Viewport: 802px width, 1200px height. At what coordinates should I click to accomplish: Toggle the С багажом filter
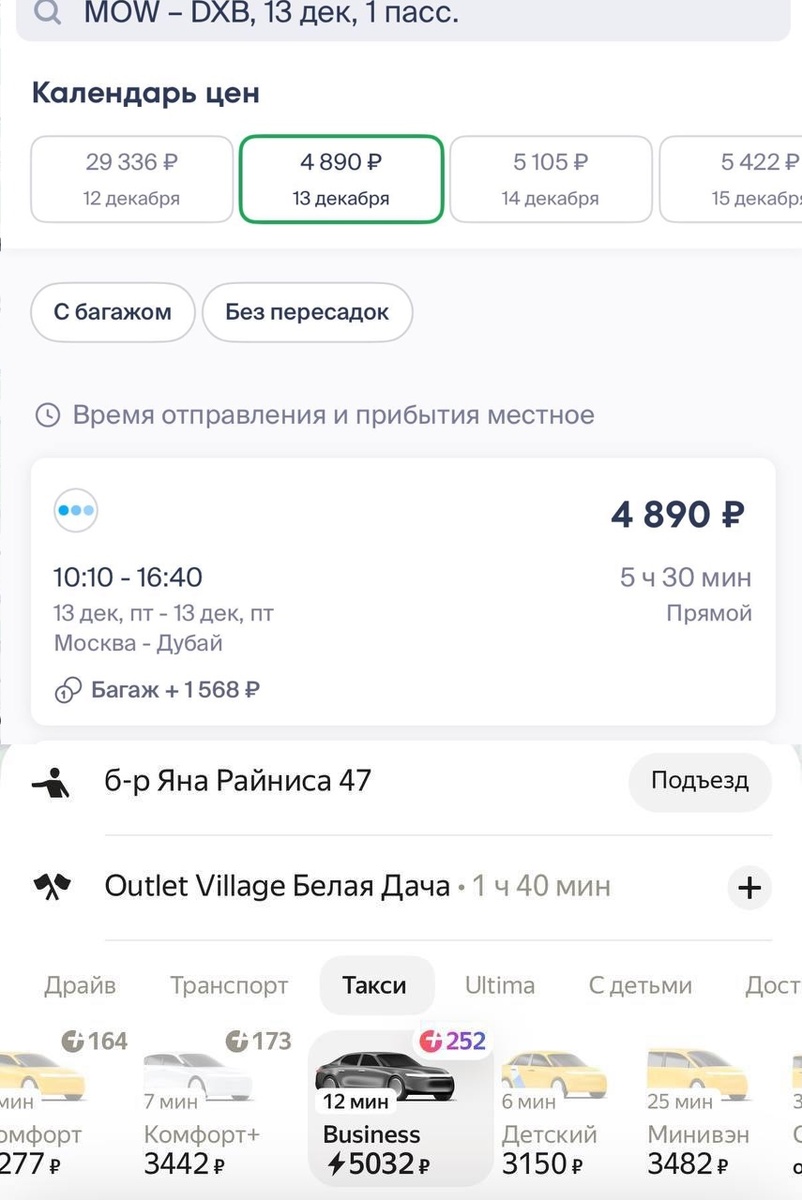(x=112, y=313)
